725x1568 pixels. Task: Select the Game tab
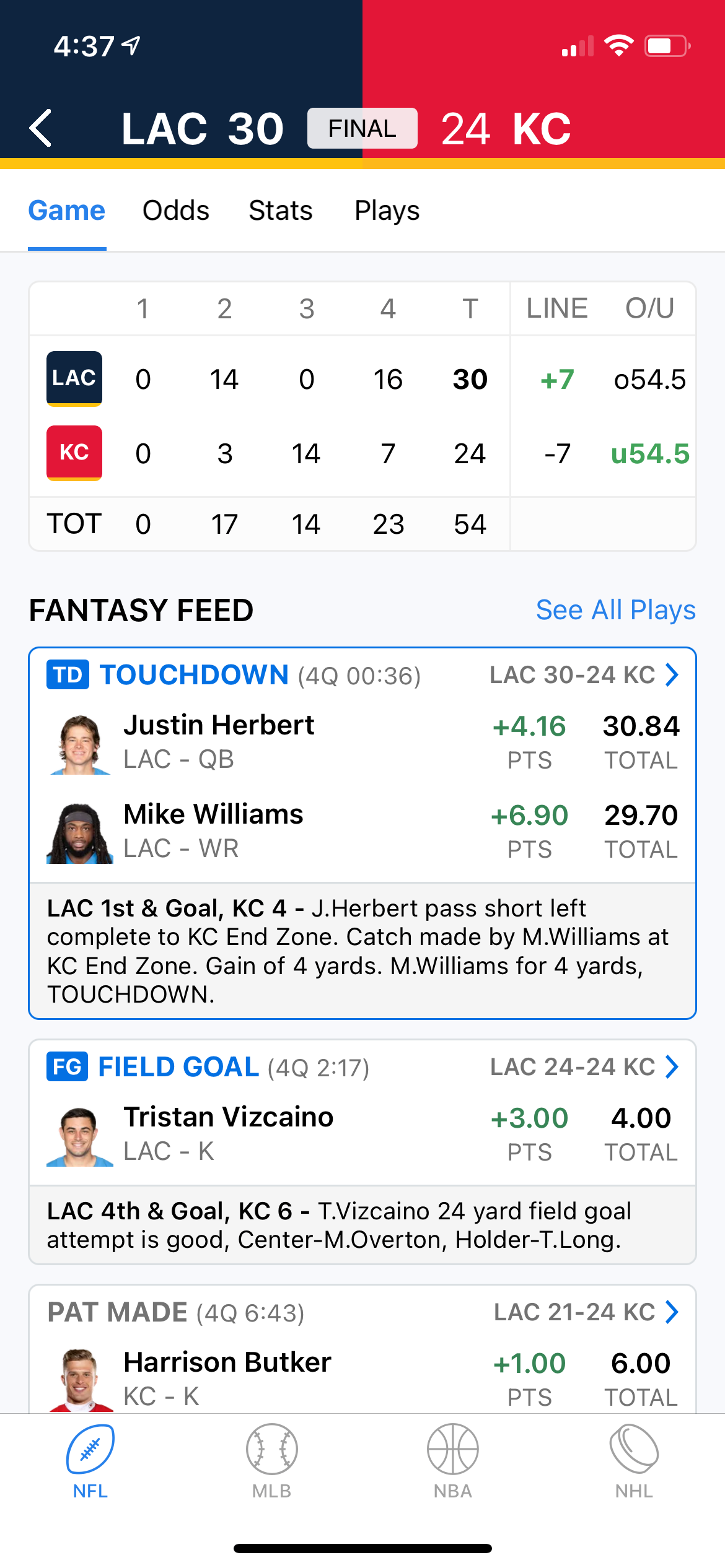tap(67, 211)
